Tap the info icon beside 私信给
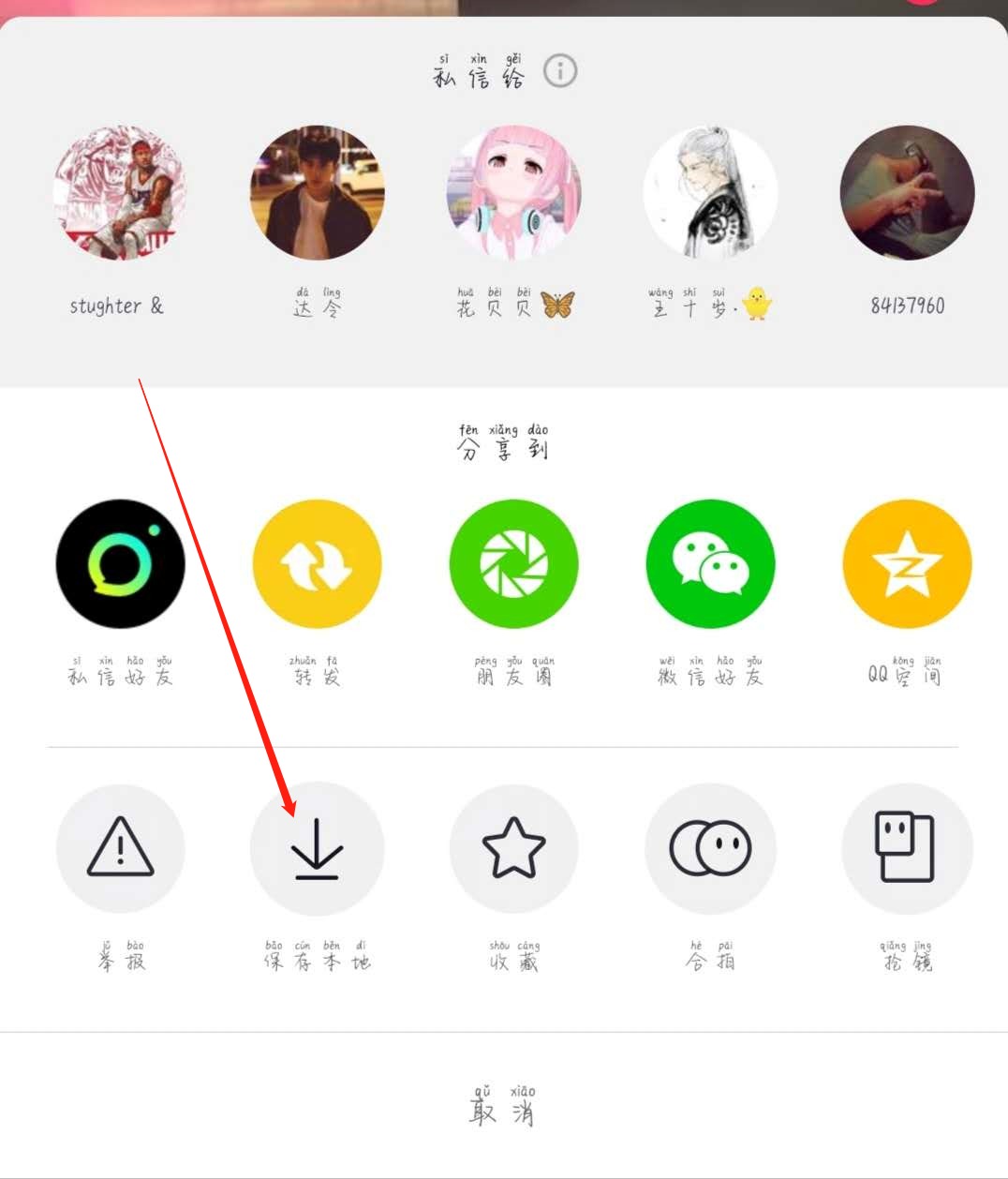Image resolution: width=1008 pixels, height=1179 pixels. click(x=560, y=71)
